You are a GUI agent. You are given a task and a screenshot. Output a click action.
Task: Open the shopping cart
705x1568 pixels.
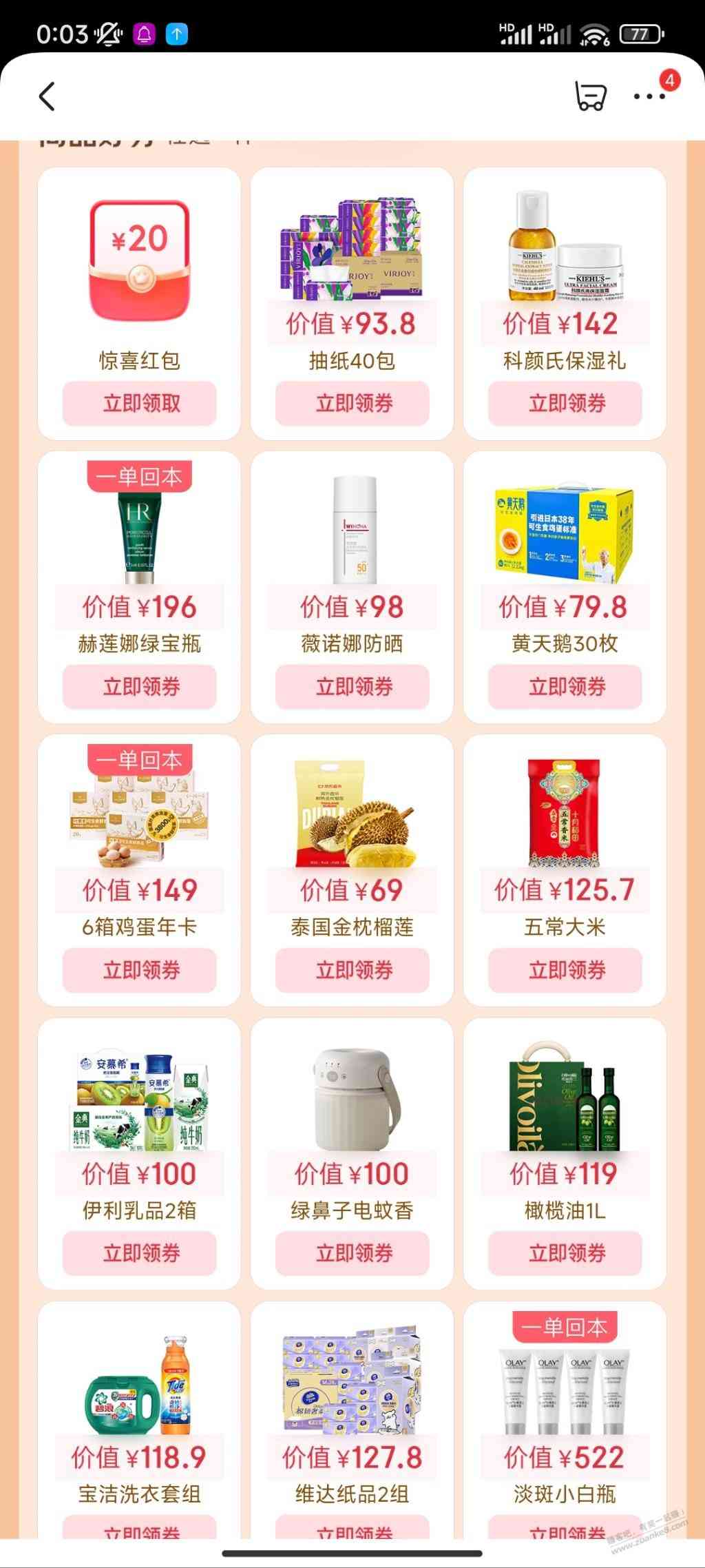[590, 96]
